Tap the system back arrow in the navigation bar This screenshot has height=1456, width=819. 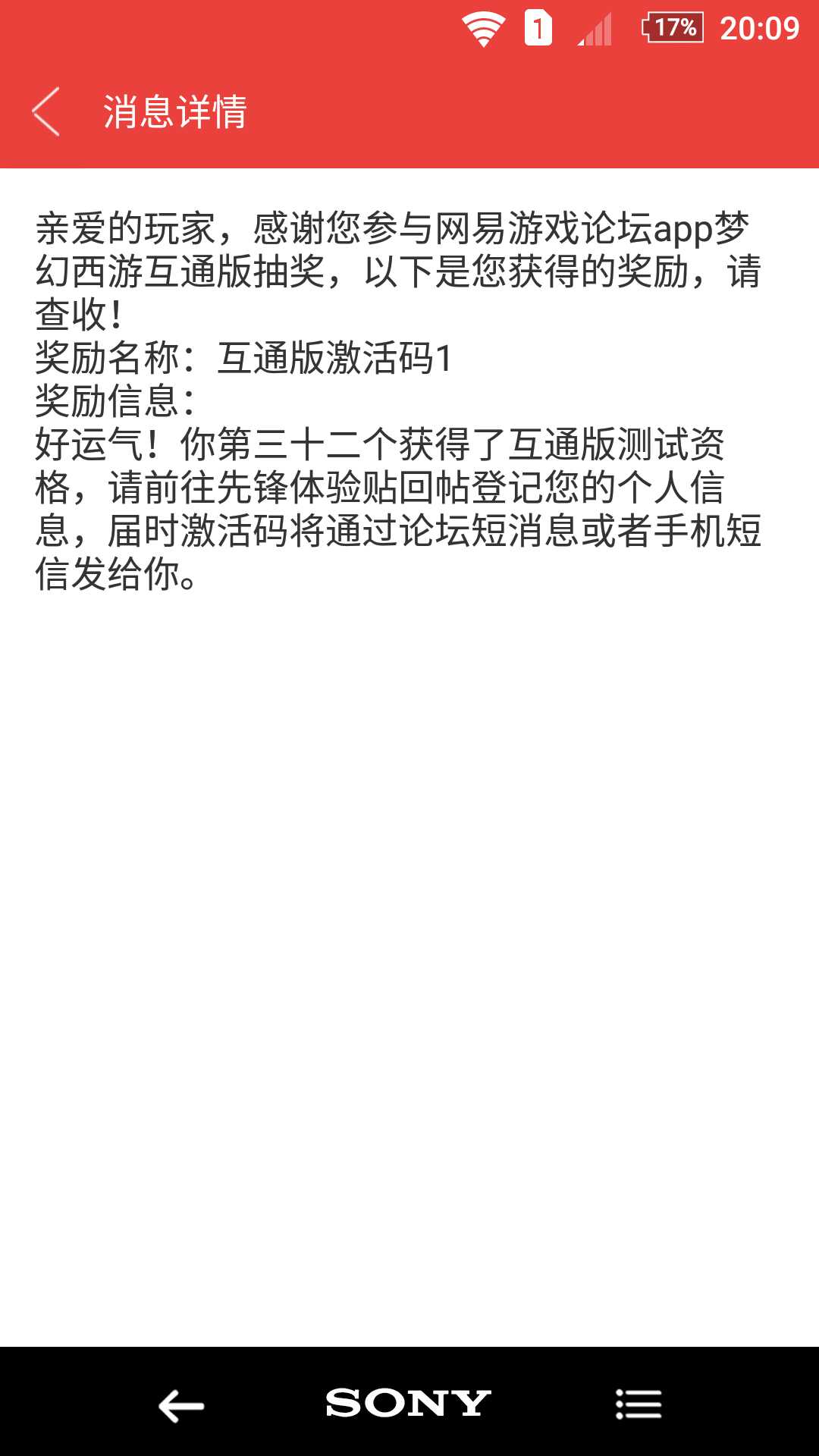(180, 1406)
